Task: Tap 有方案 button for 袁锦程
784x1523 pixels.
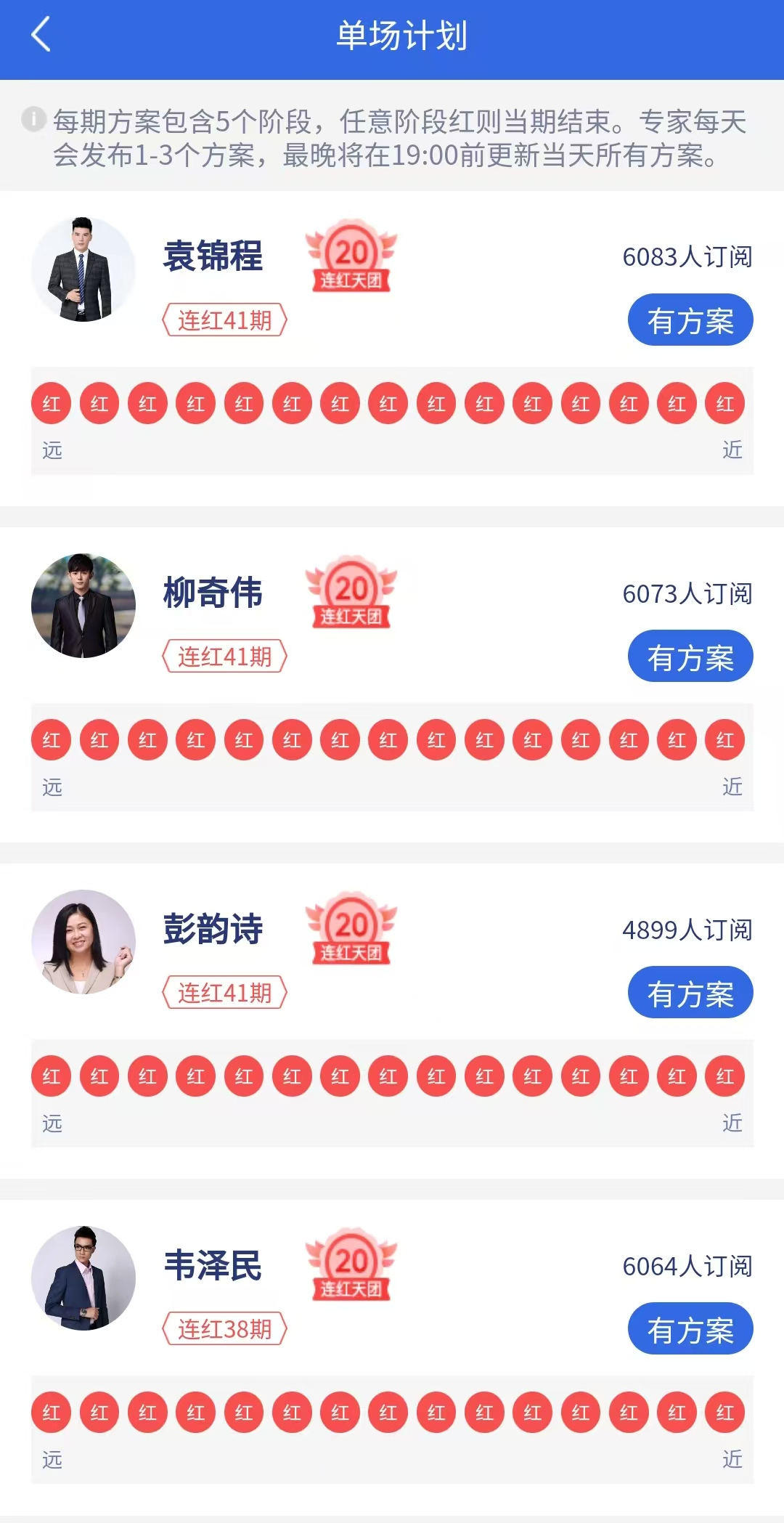Action: (x=690, y=320)
